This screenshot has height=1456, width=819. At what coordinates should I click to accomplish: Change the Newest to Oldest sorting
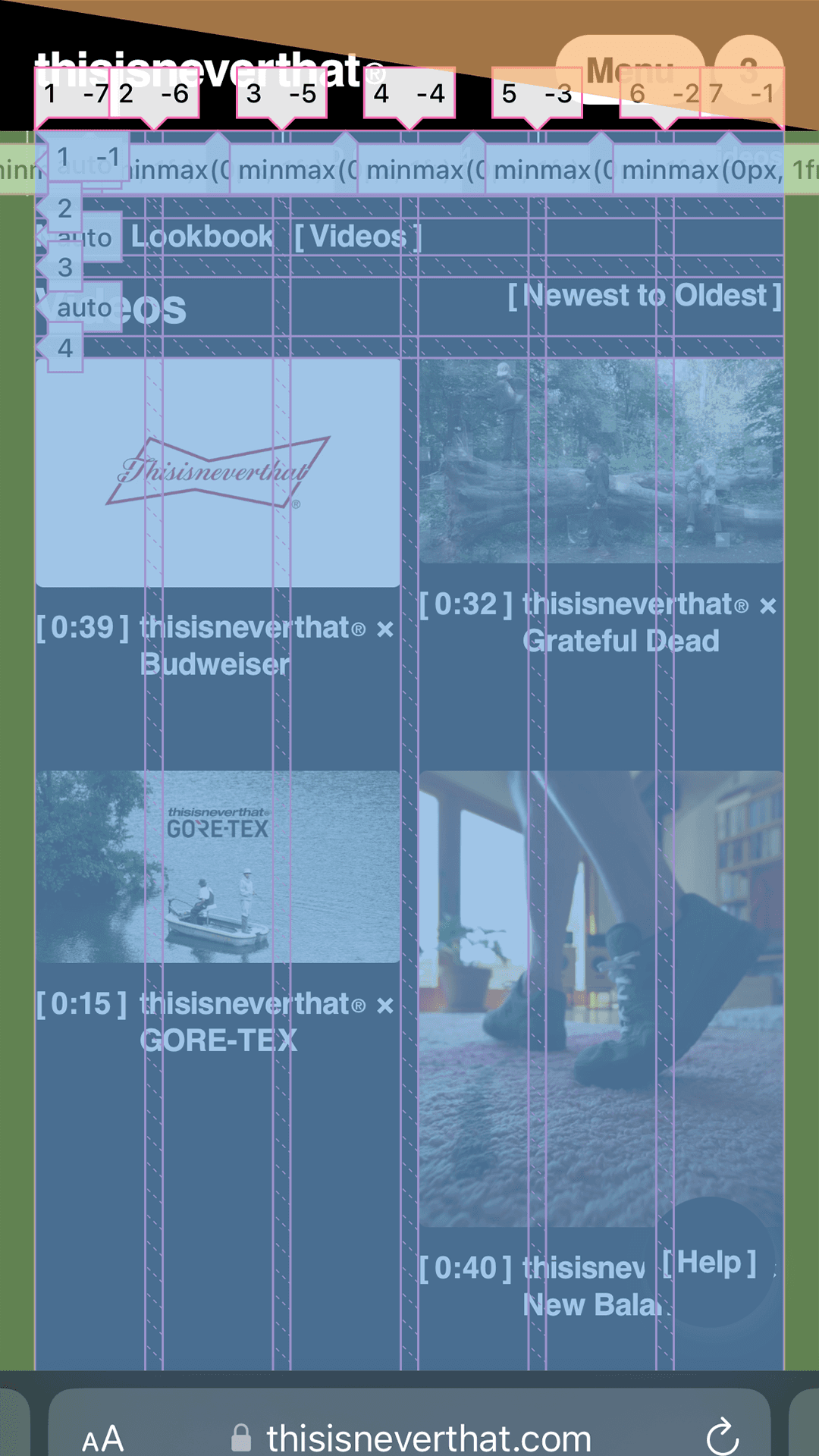(645, 296)
